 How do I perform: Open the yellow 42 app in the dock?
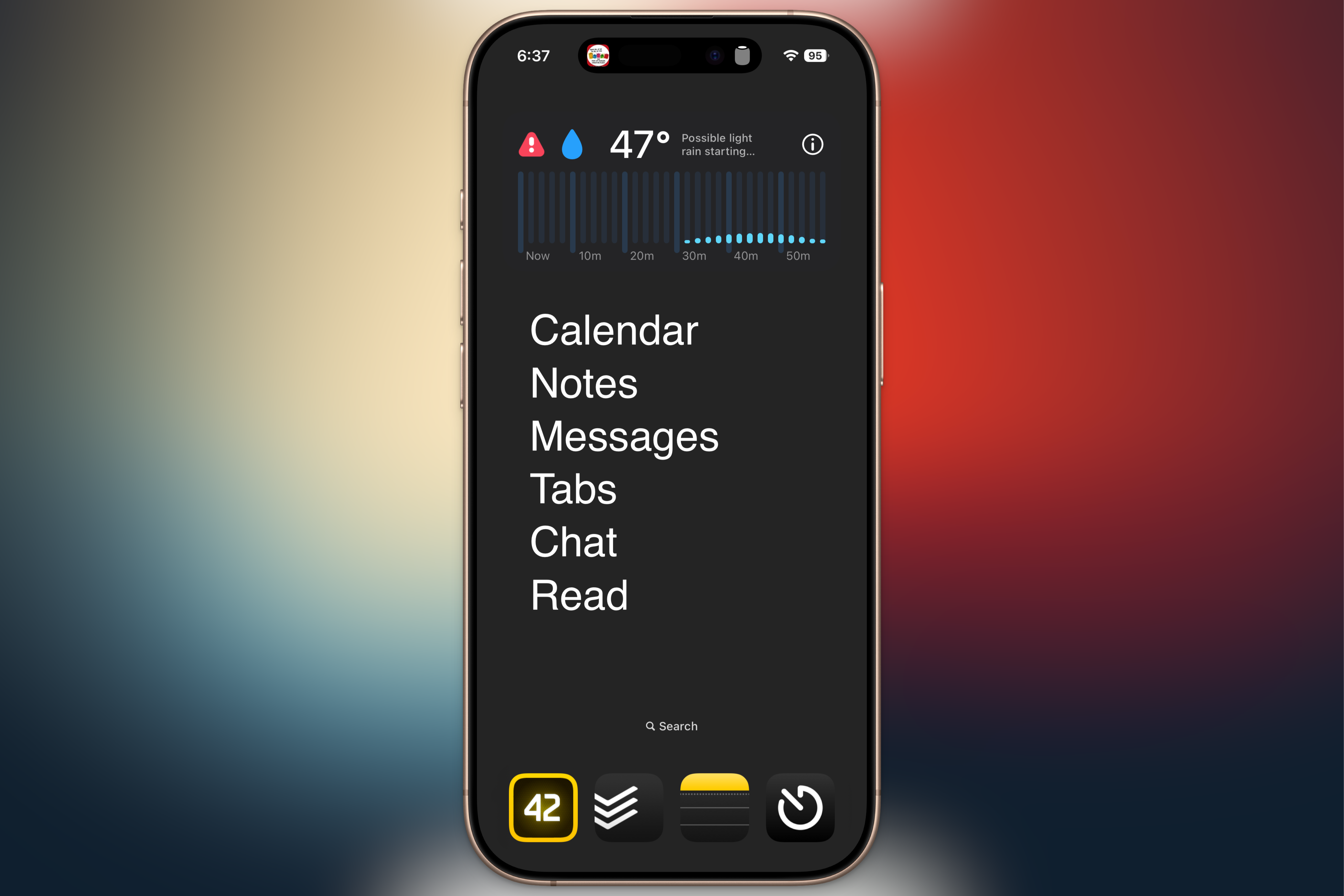click(x=543, y=807)
